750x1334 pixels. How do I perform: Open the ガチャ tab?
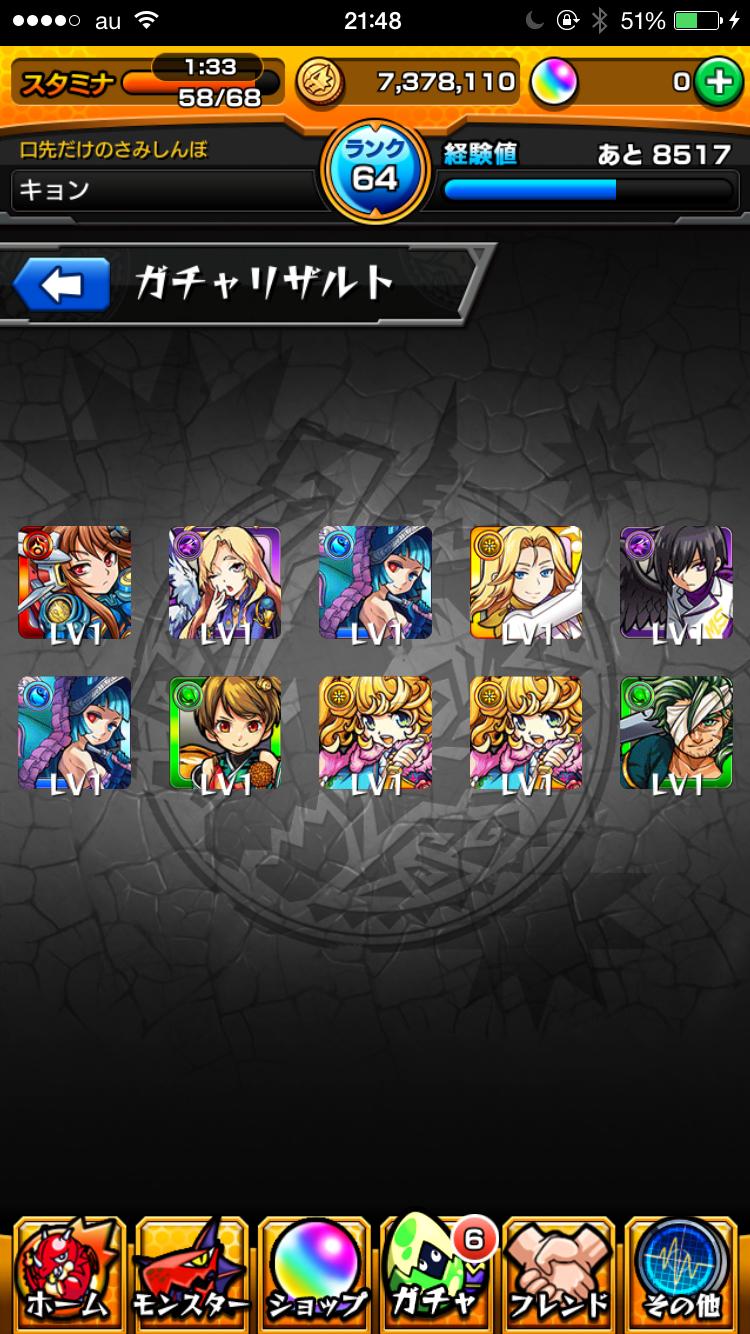point(437,1272)
